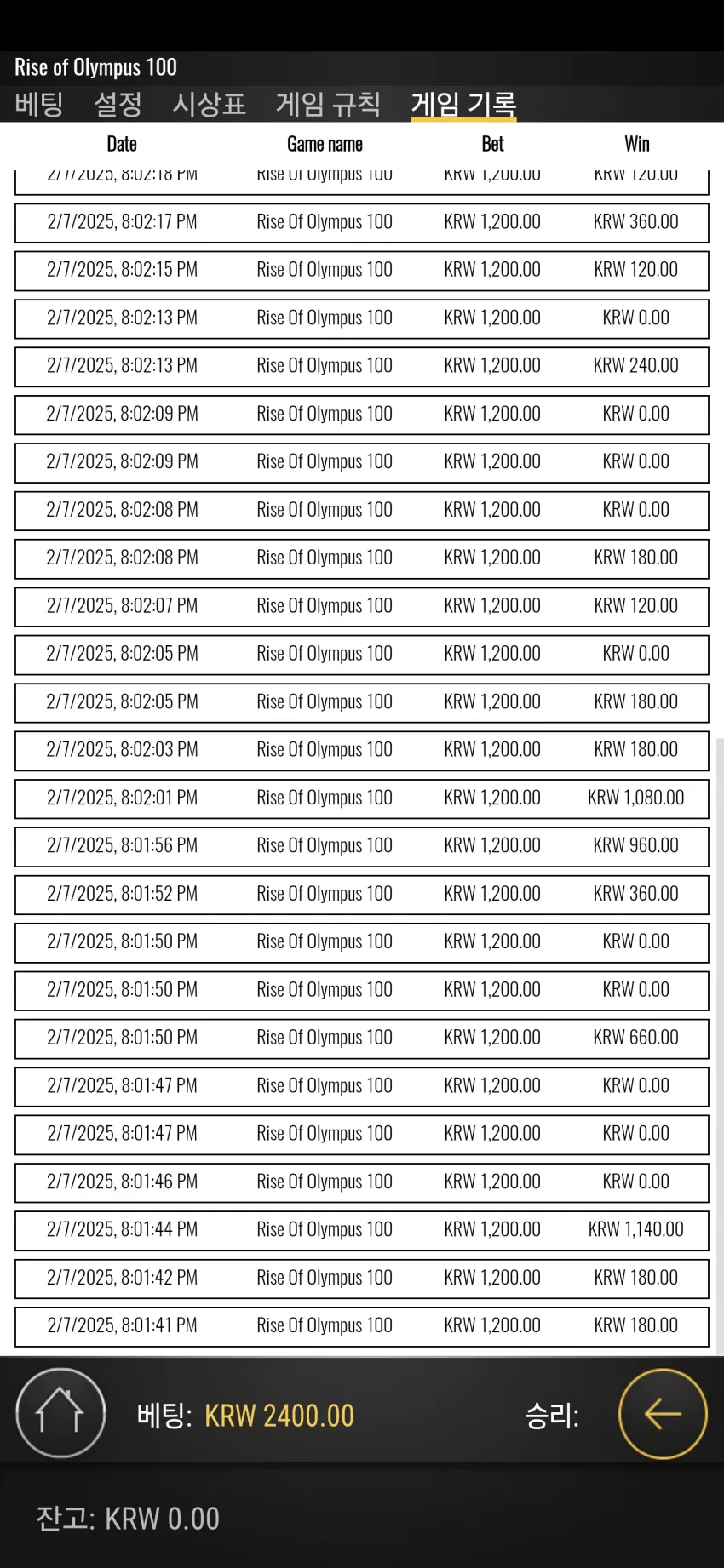The image size is (724, 1568).
Task: Open the 8:02:17 PM game record
Action: point(362,222)
